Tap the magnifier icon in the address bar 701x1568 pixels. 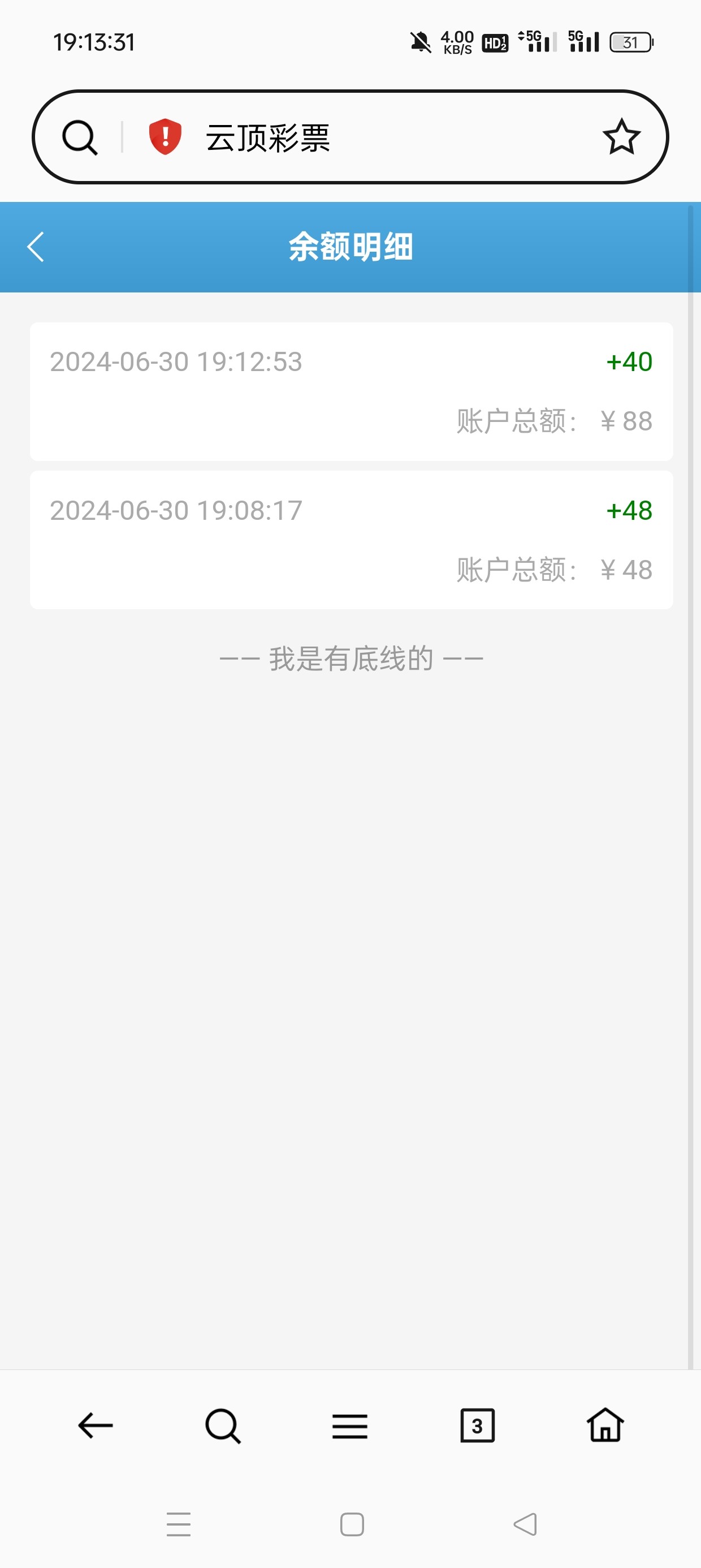point(80,137)
